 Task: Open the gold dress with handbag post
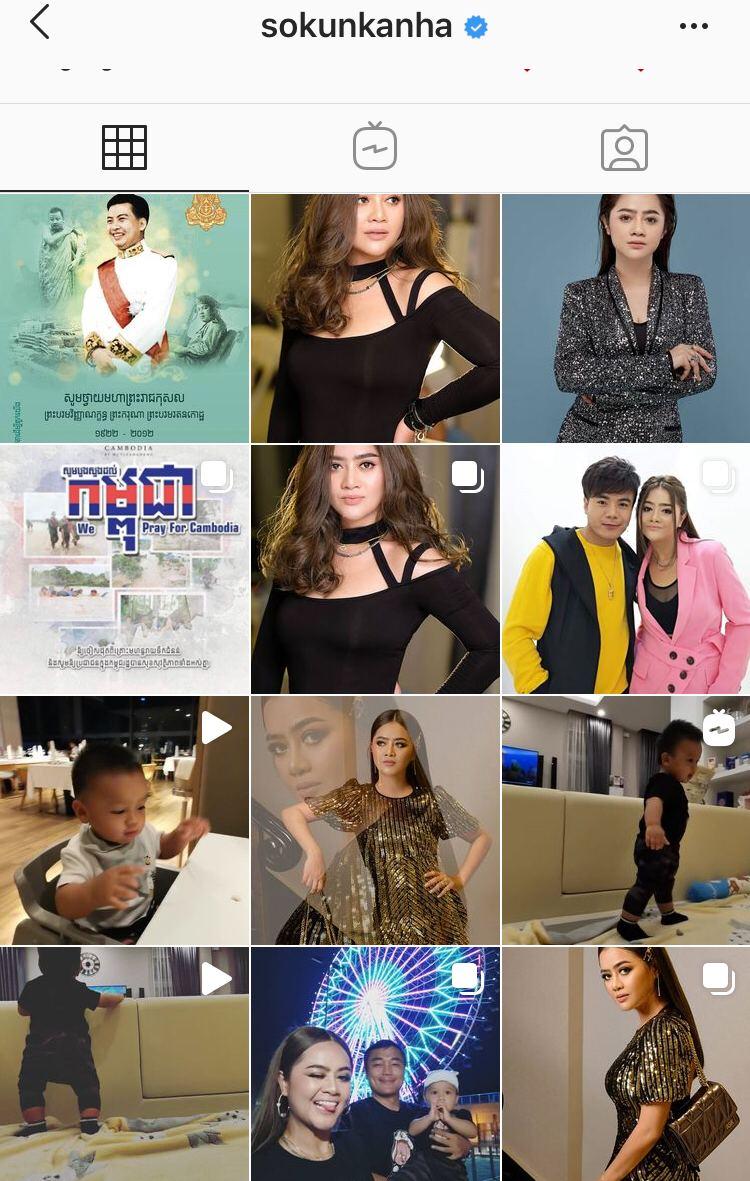pos(625,1065)
